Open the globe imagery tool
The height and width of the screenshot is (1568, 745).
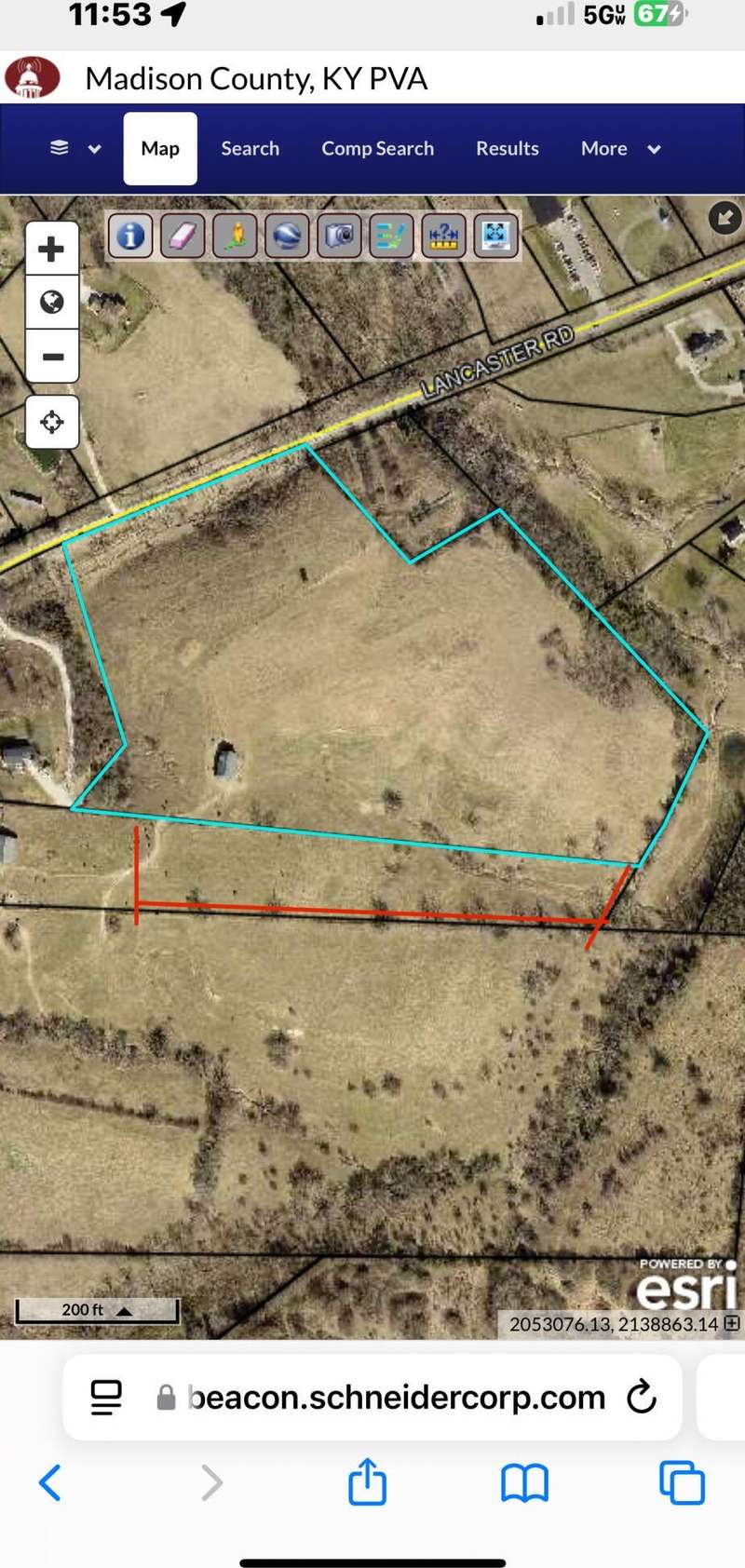287,236
